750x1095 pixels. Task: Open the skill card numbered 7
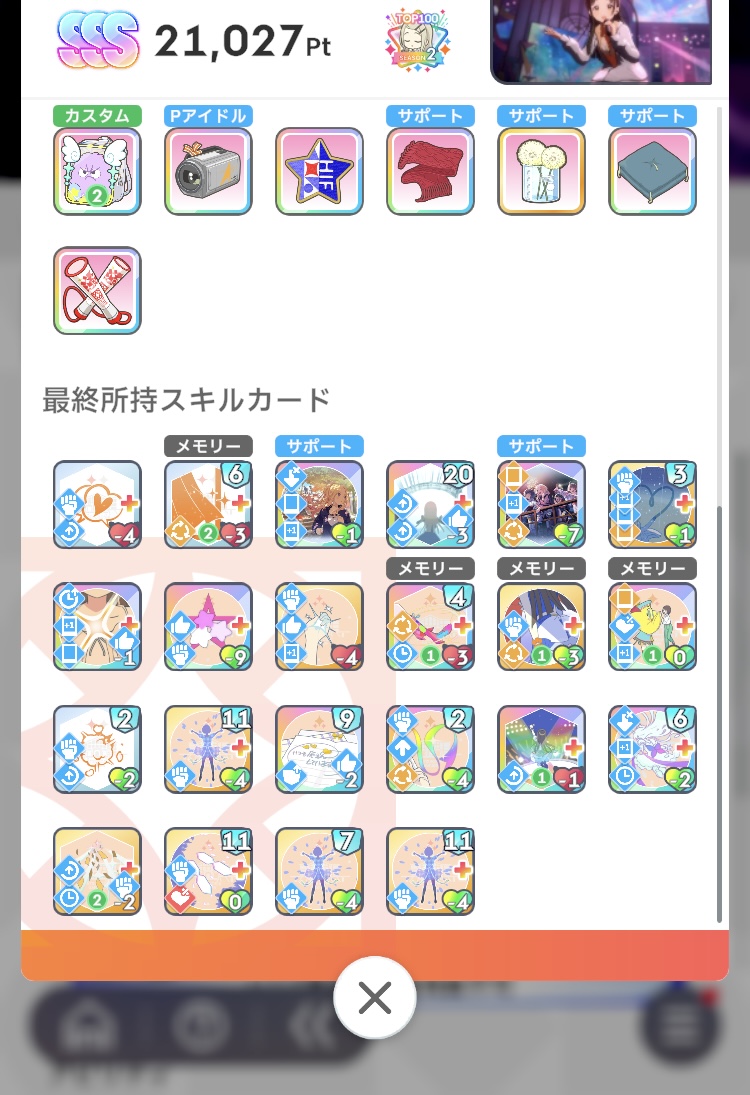tap(319, 871)
